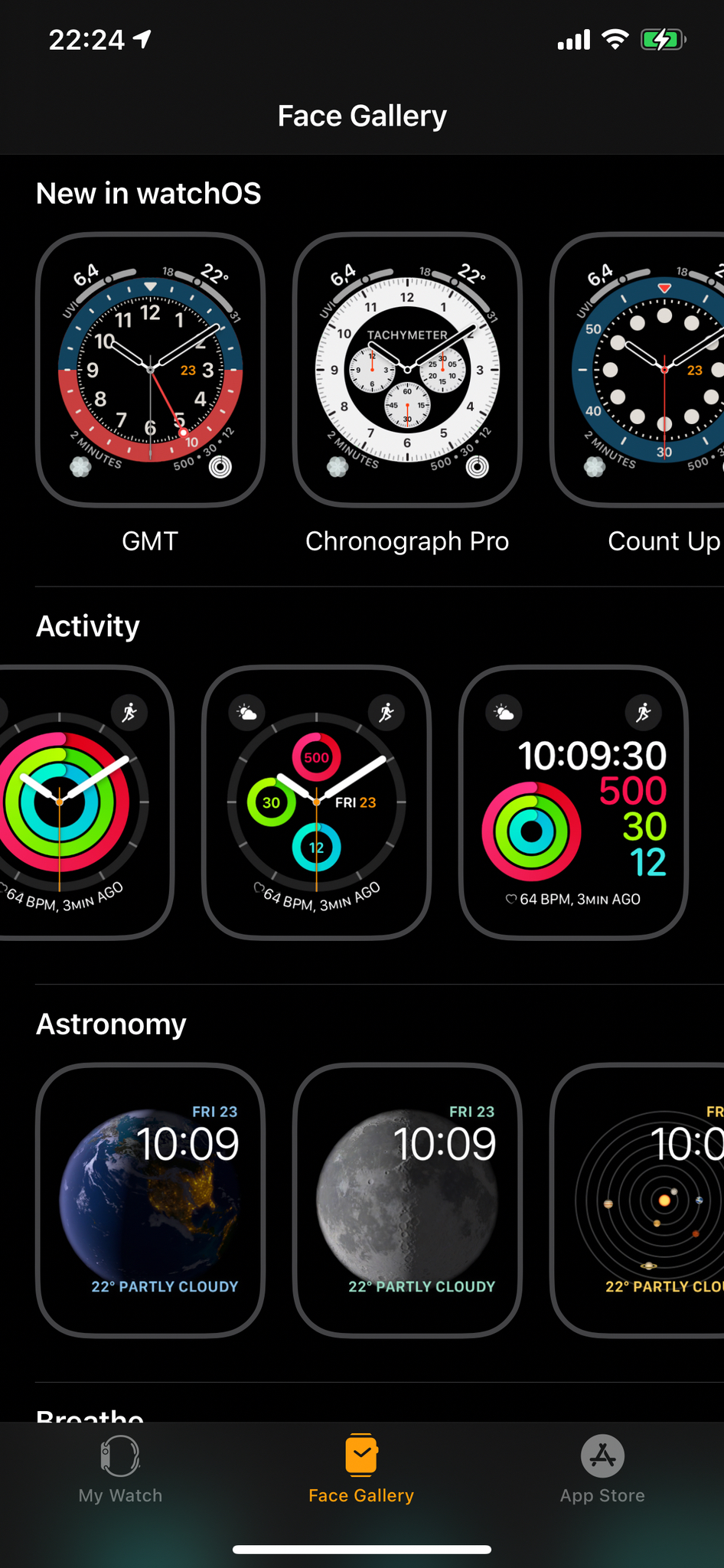Screen dimensions: 724x1568
Task: Open the digital Activity face showing 10:09:30
Action: (573, 802)
